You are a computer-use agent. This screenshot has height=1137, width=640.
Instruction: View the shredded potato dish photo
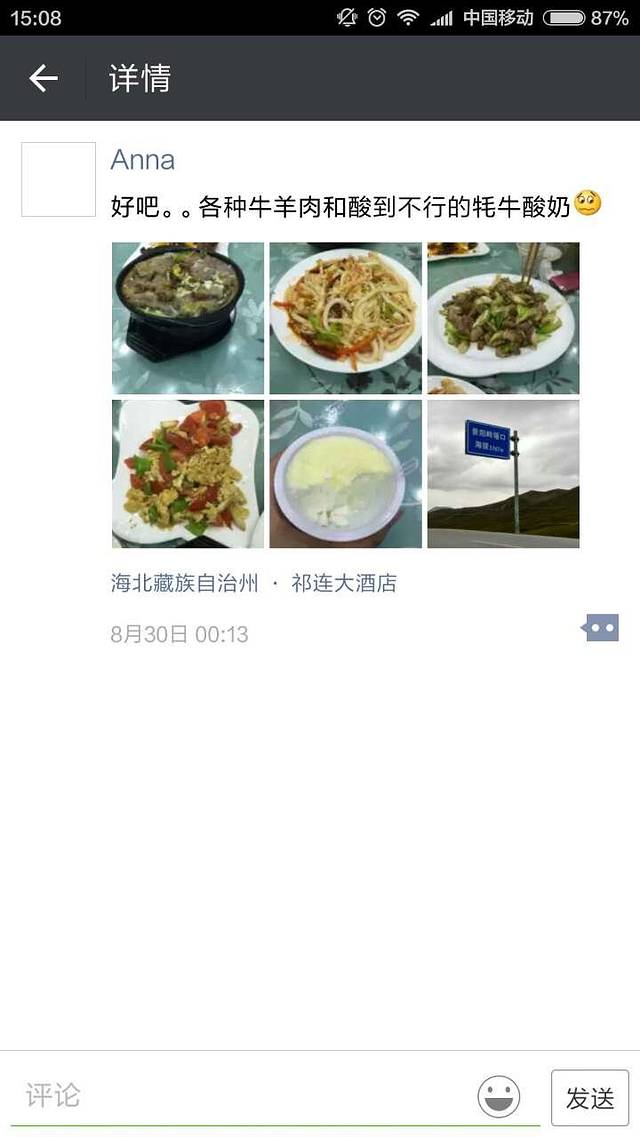(345, 318)
